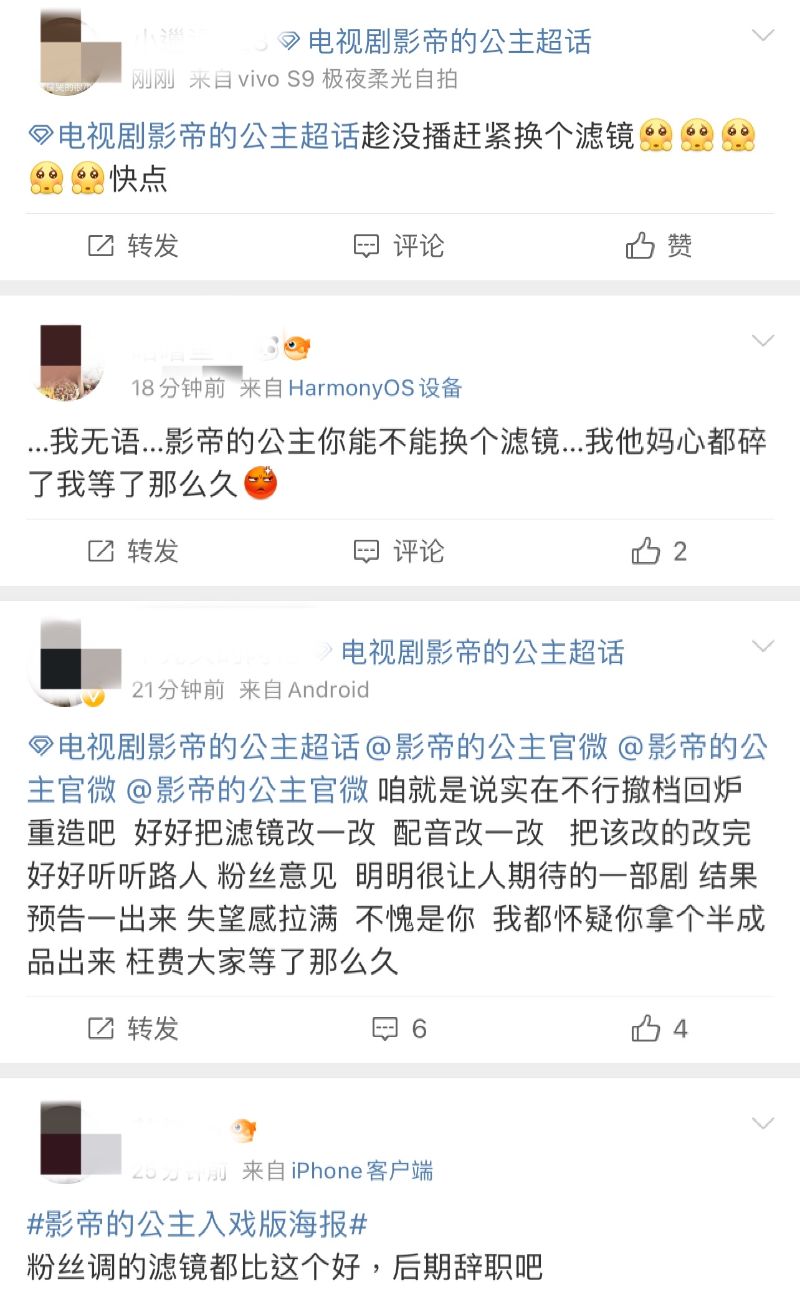Open the hashtag #影帝的公主入戏版海报#
Screen dimensions: 800x1297
[197, 1223]
